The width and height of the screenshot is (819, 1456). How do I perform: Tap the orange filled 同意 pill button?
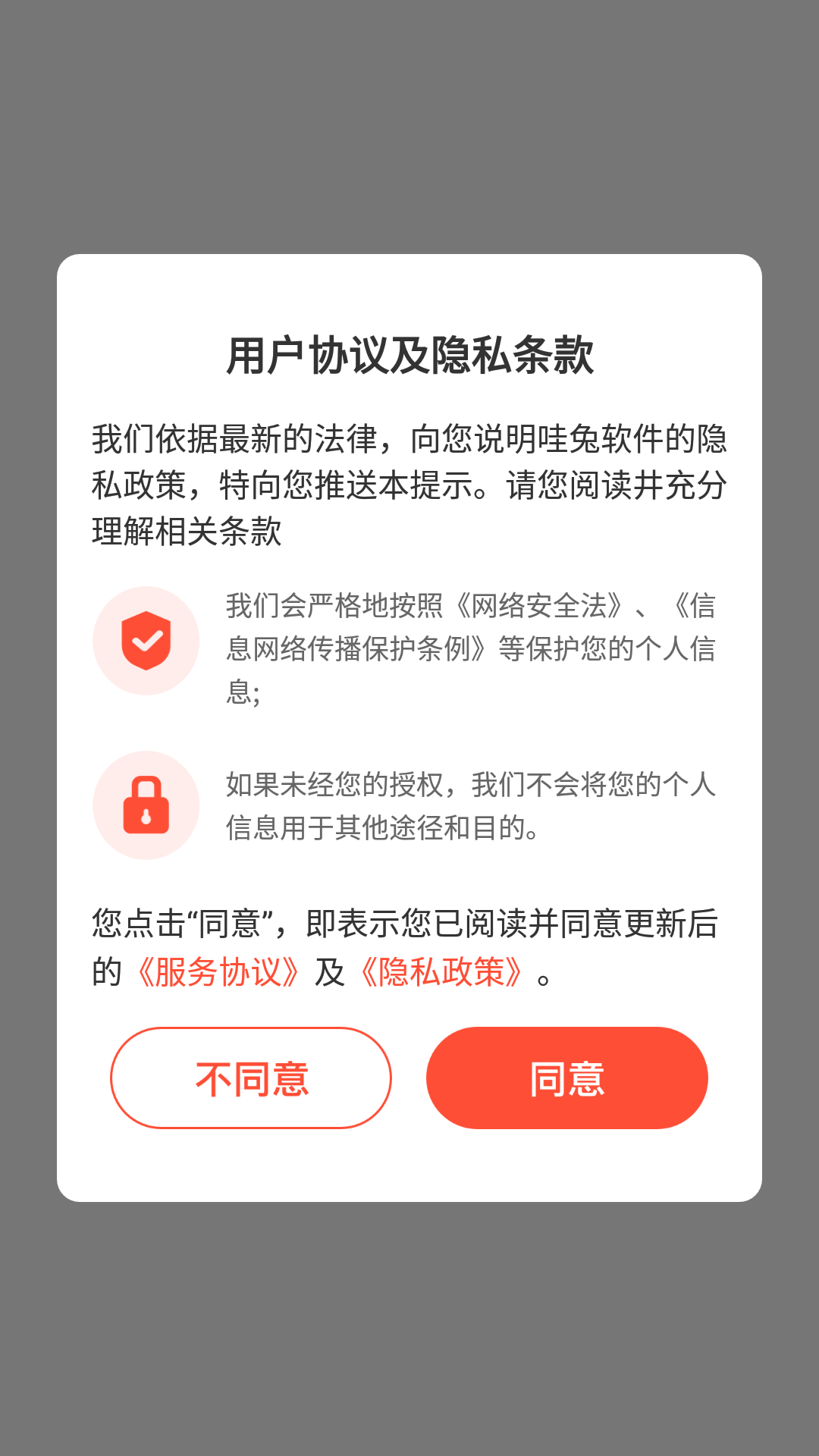(566, 1077)
